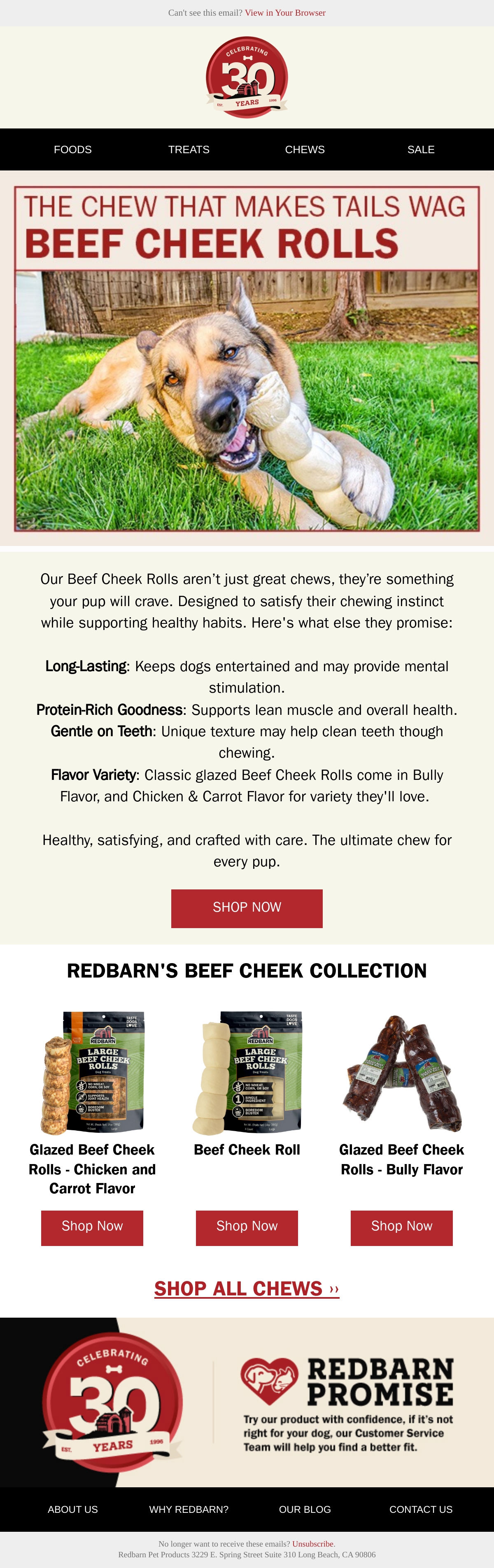Open OUR BLOG

coord(305,1509)
